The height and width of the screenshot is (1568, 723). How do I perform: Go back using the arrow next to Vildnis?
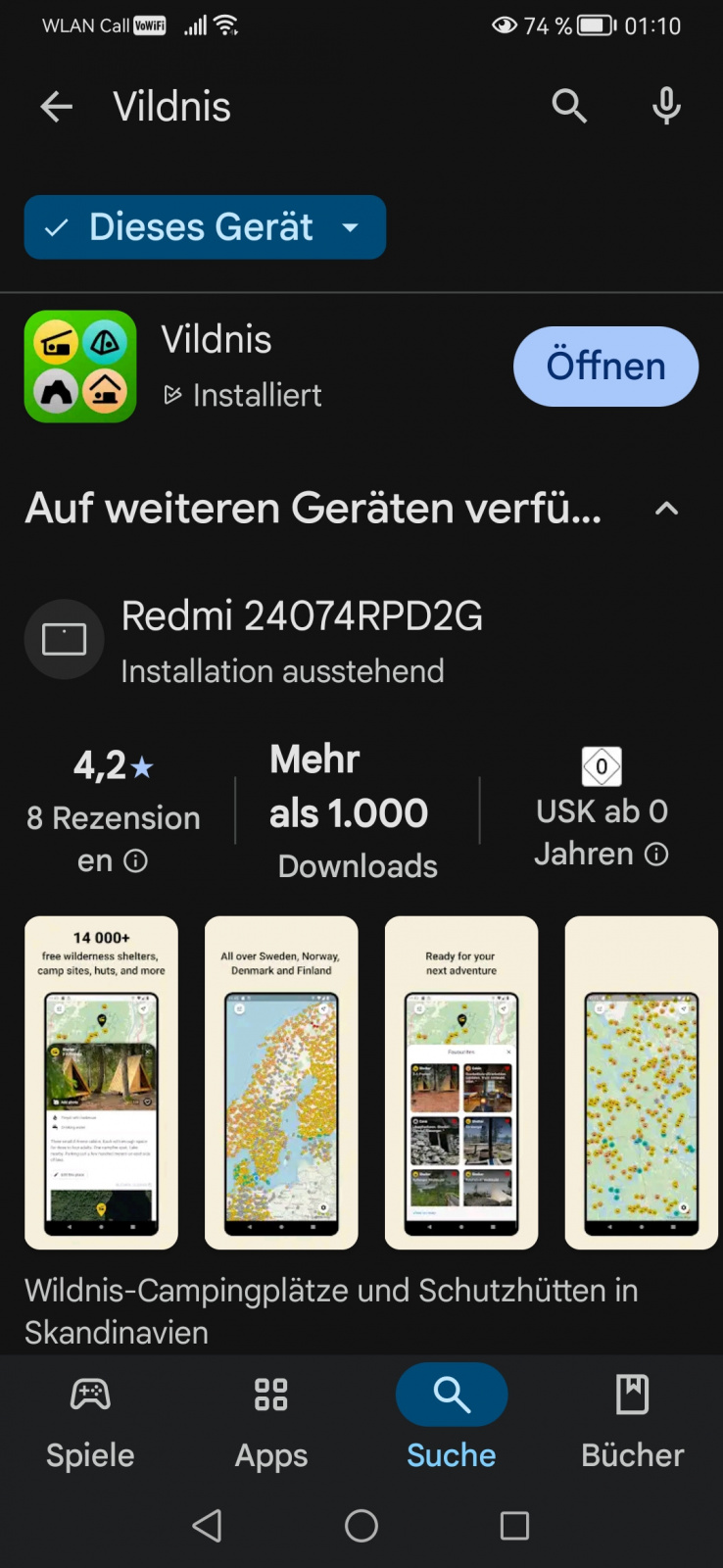pyautogui.click(x=57, y=107)
